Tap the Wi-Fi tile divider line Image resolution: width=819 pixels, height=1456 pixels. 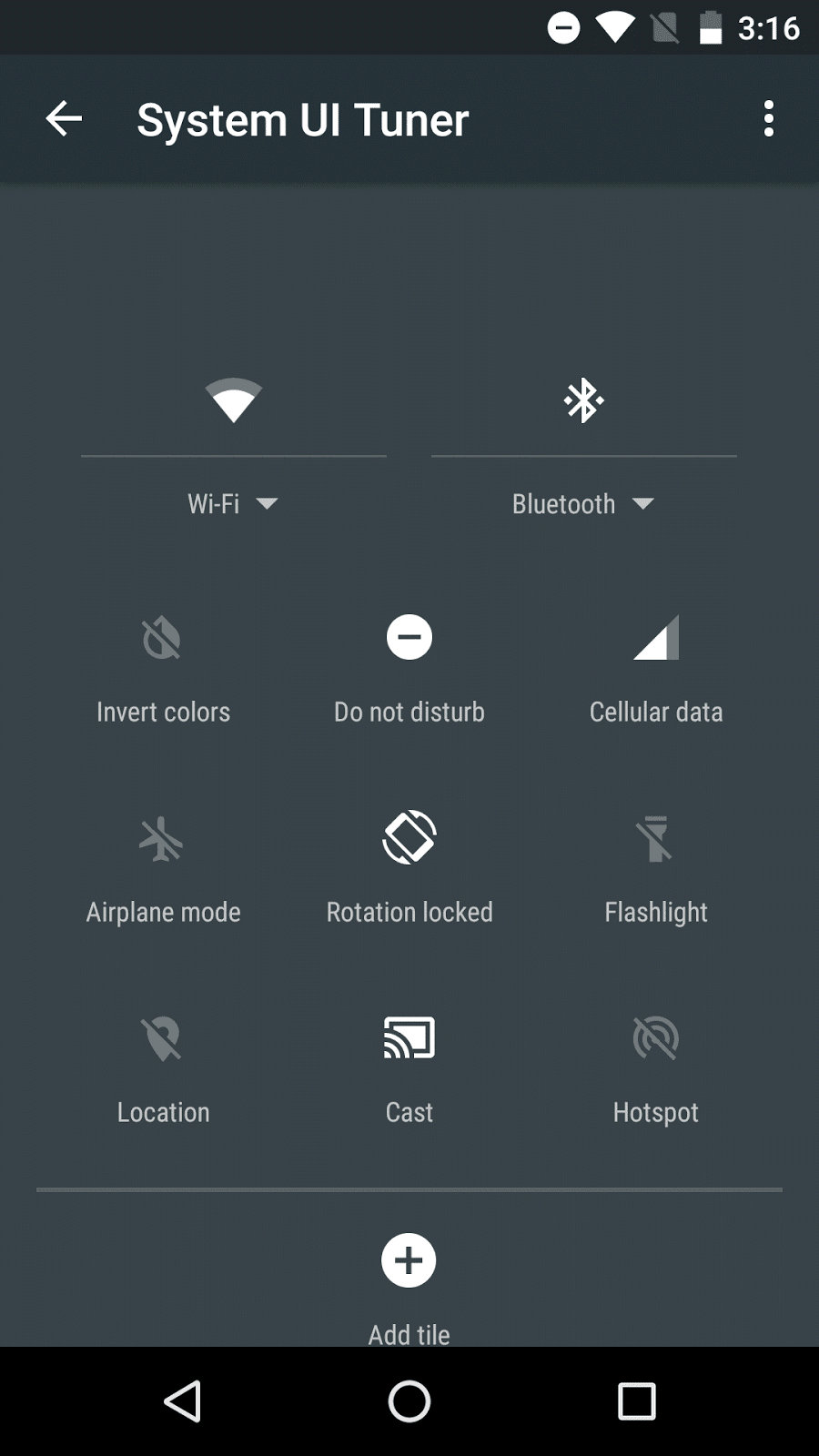click(x=234, y=455)
